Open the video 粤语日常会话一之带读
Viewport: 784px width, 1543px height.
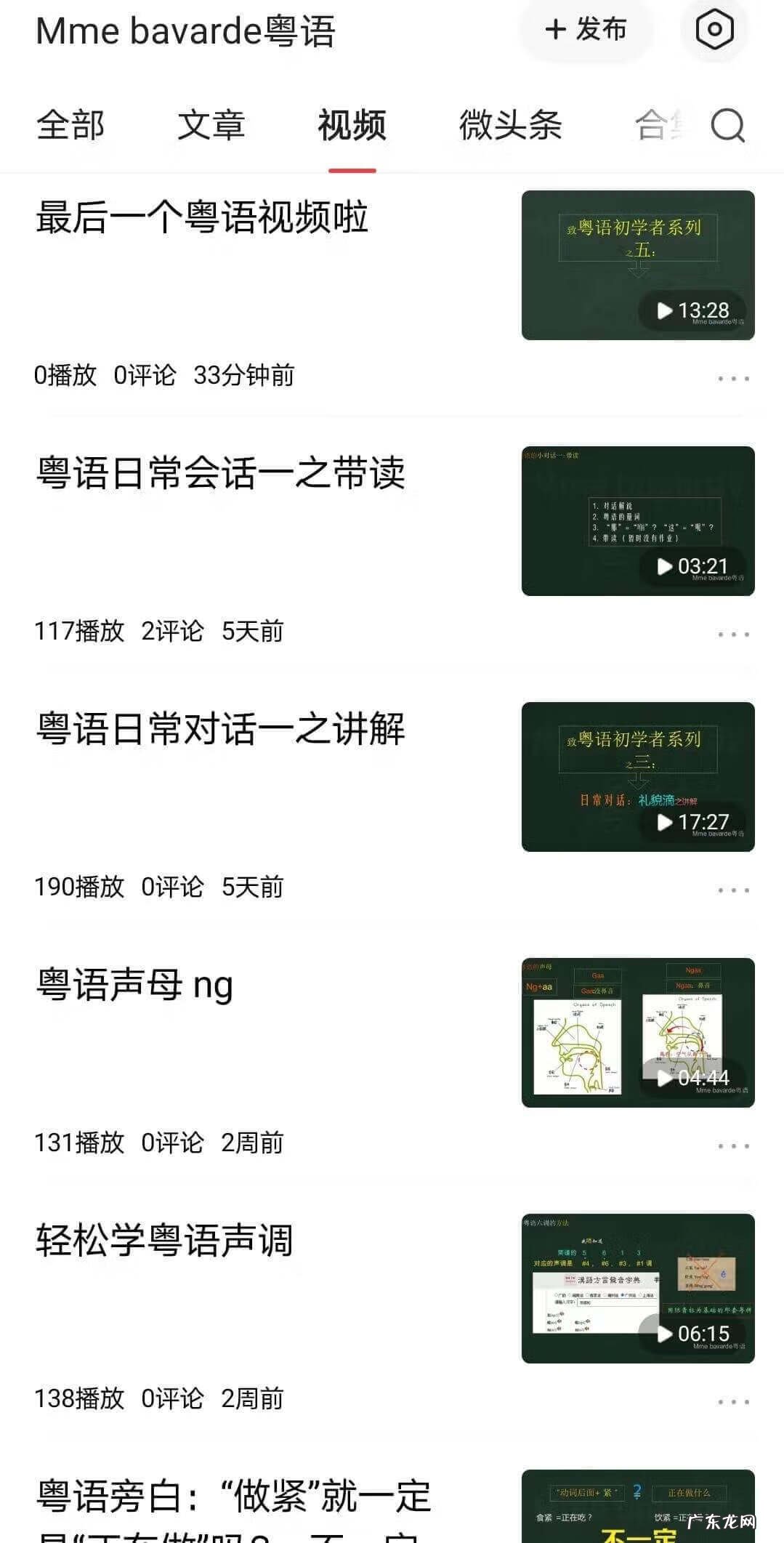click(222, 472)
